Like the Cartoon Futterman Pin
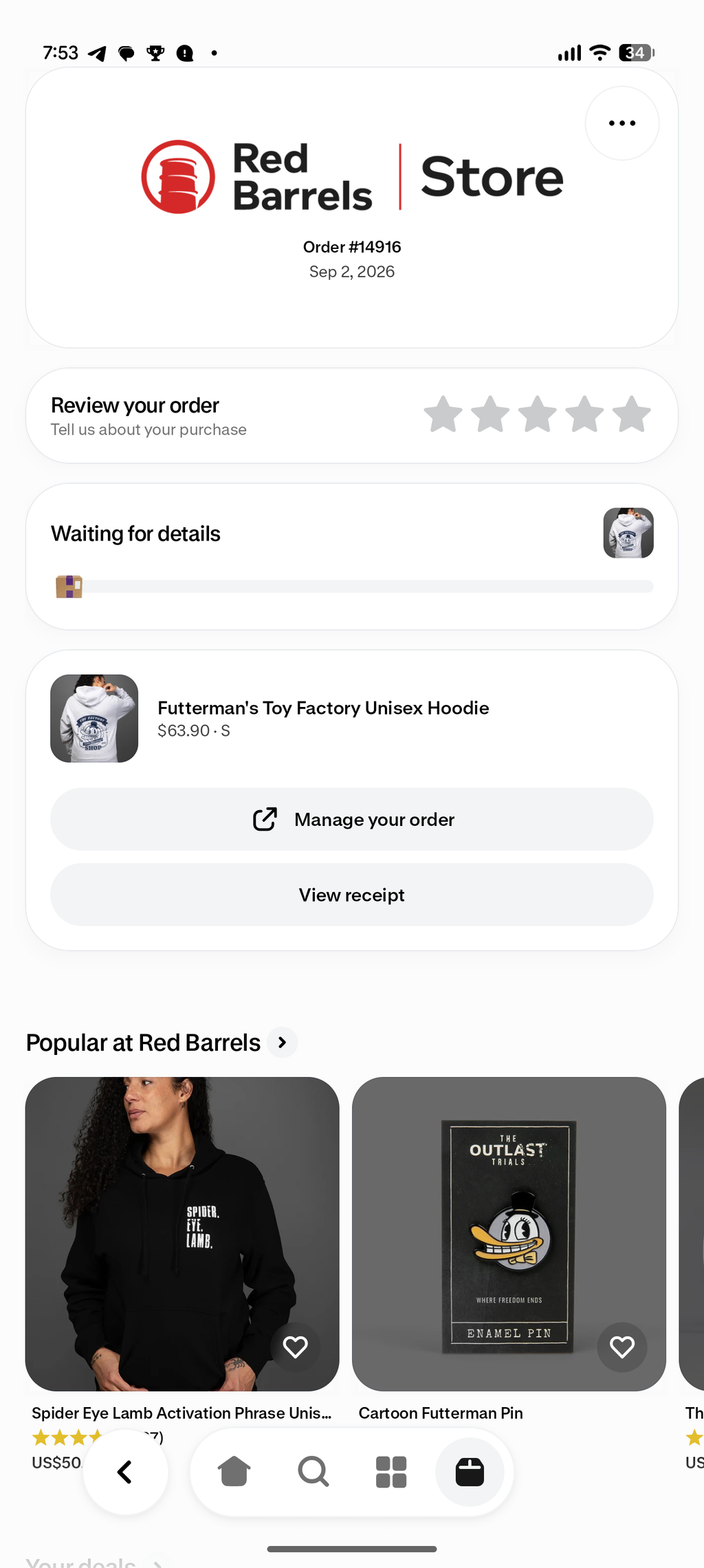This screenshot has height=1568, width=704. click(622, 1347)
